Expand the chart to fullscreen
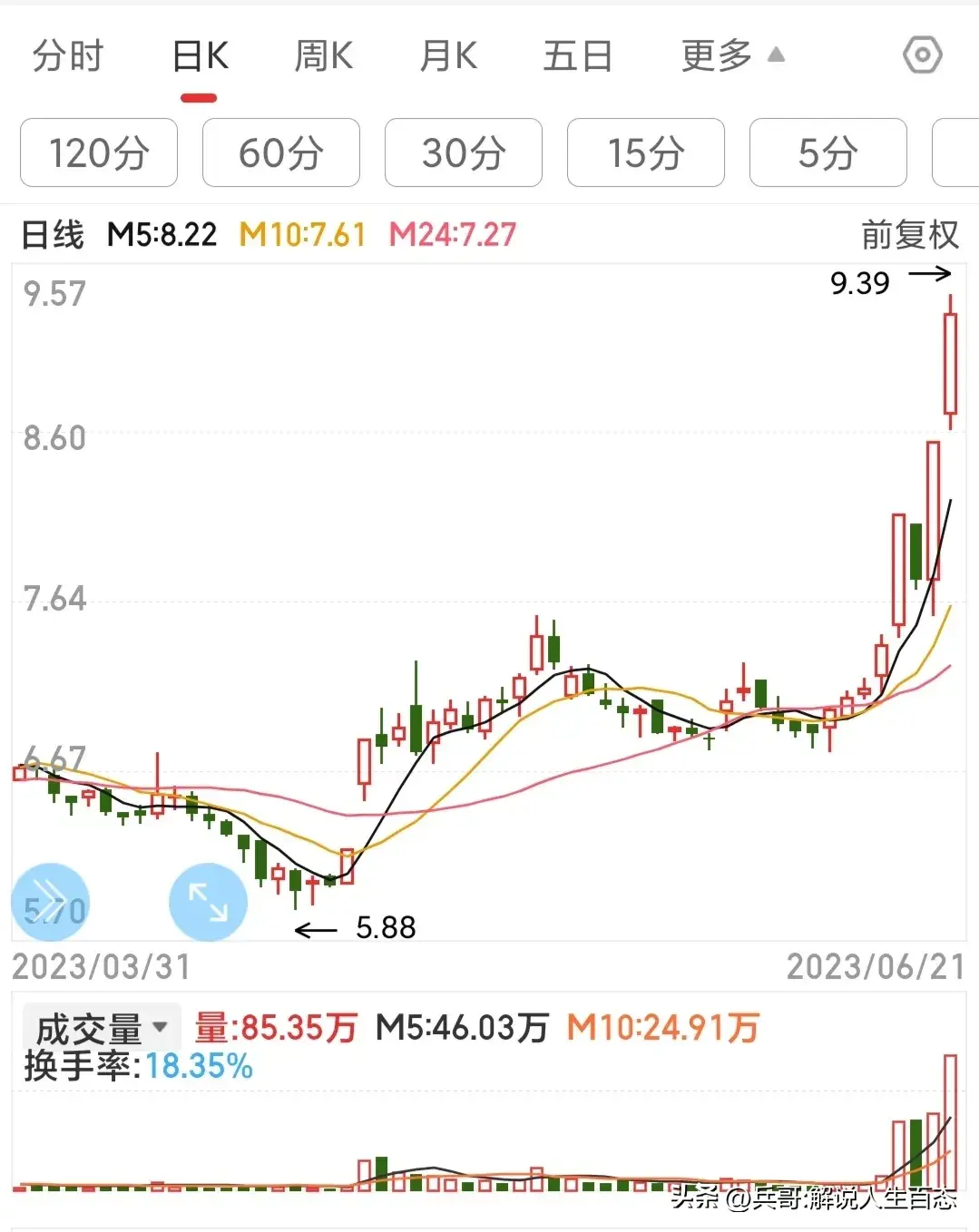 pyautogui.click(x=208, y=902)
